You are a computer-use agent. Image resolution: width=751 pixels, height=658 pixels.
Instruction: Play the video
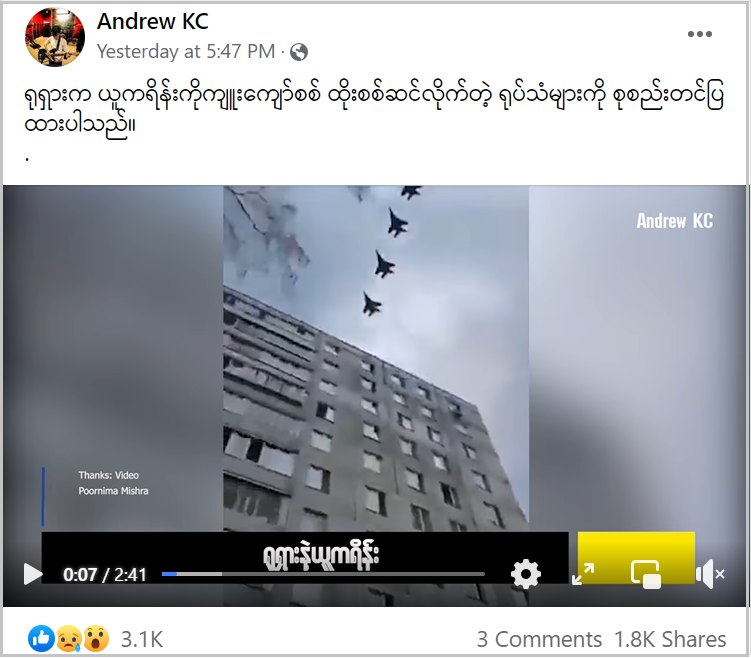click(33, 574)
